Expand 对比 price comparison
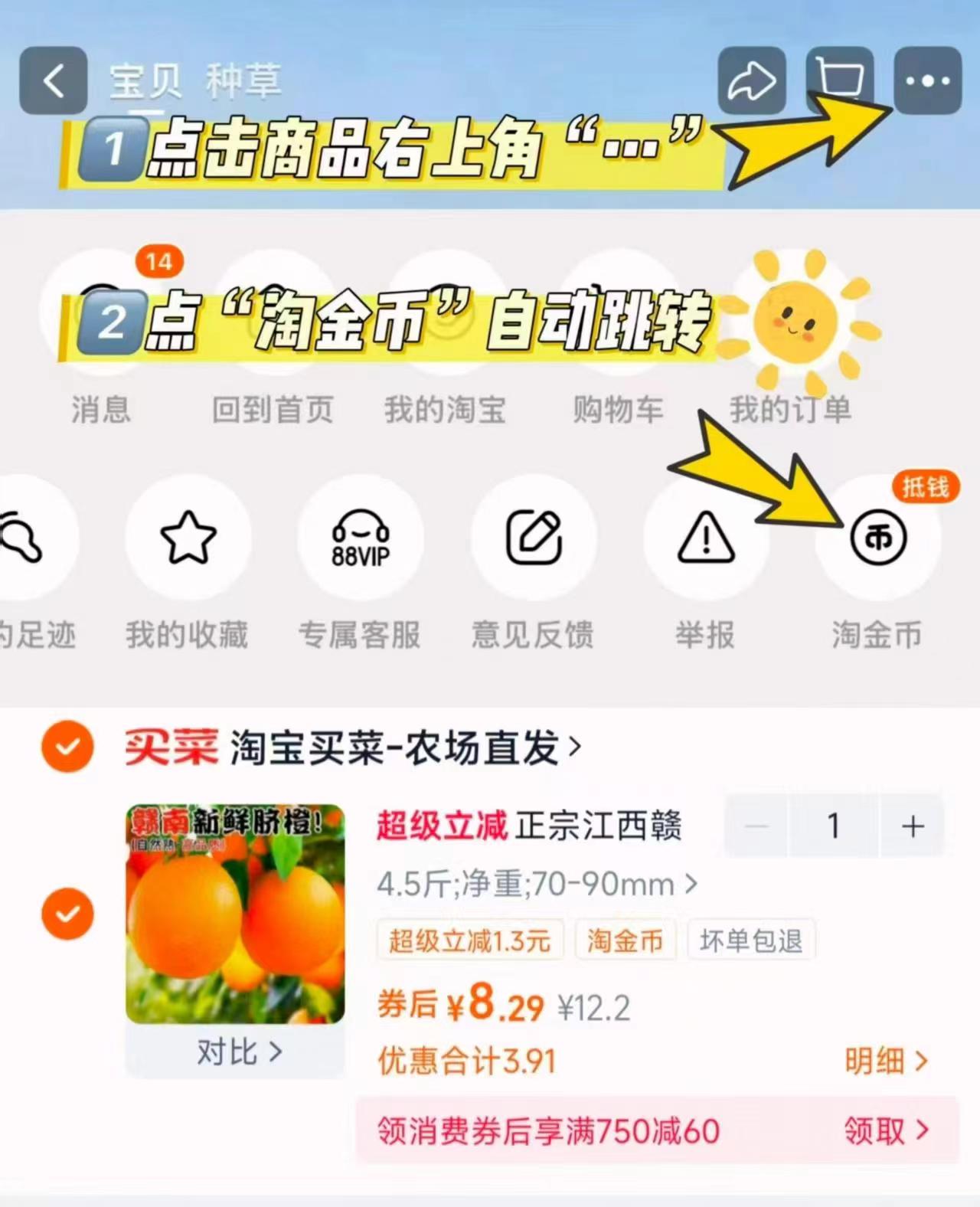 click(x=235, y=1052)
